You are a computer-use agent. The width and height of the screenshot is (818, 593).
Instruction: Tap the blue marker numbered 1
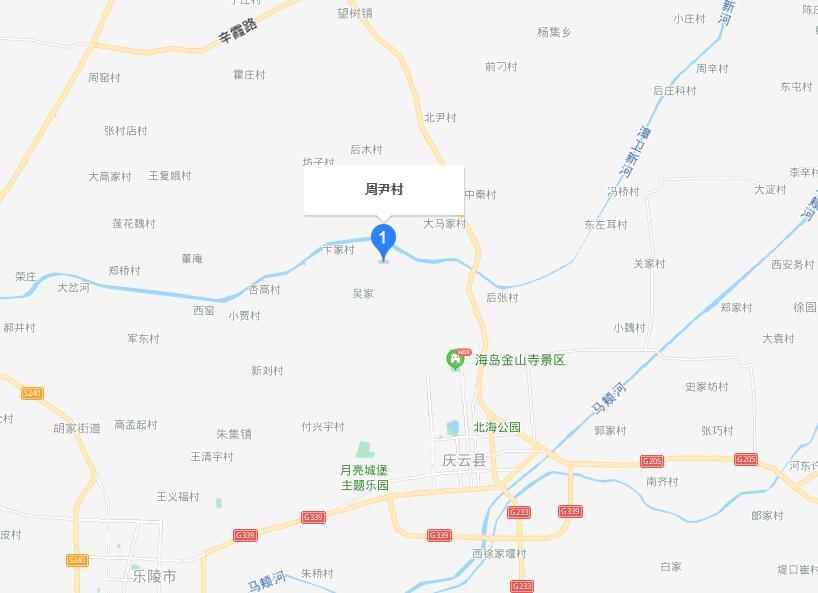(383, 239)
